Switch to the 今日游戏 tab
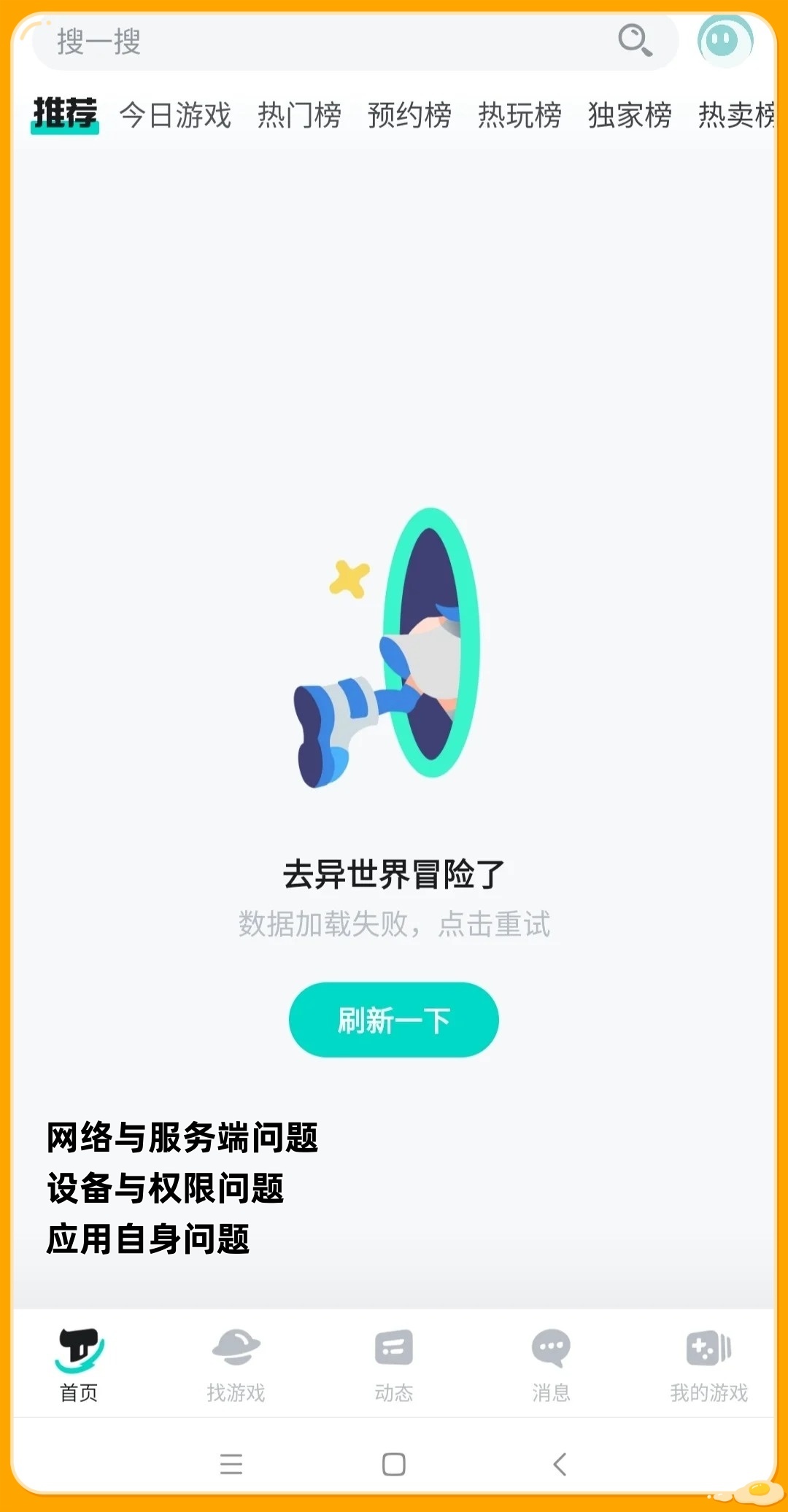This screenshot has height=1512, width=788. tap(175, 115)
